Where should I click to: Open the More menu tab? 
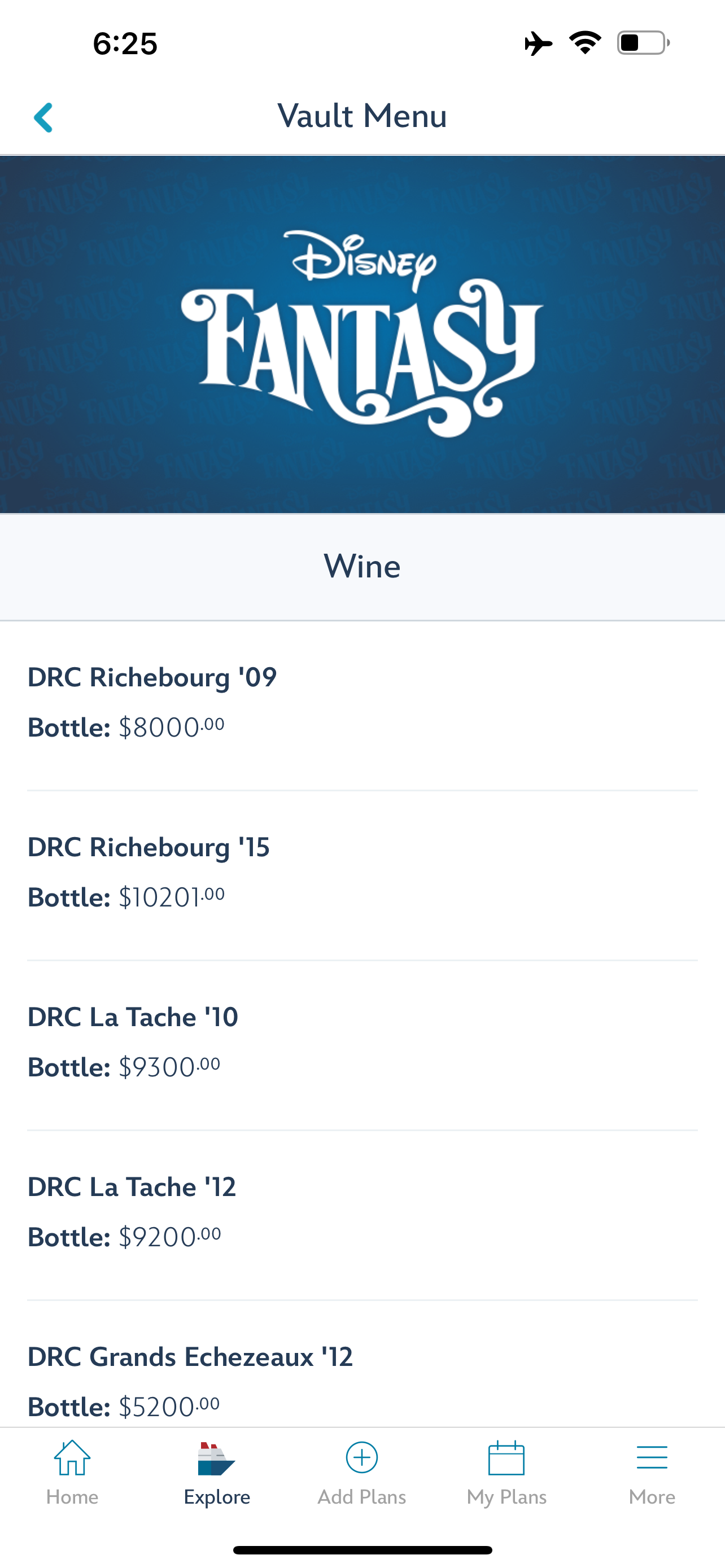tap(652, 1472)
